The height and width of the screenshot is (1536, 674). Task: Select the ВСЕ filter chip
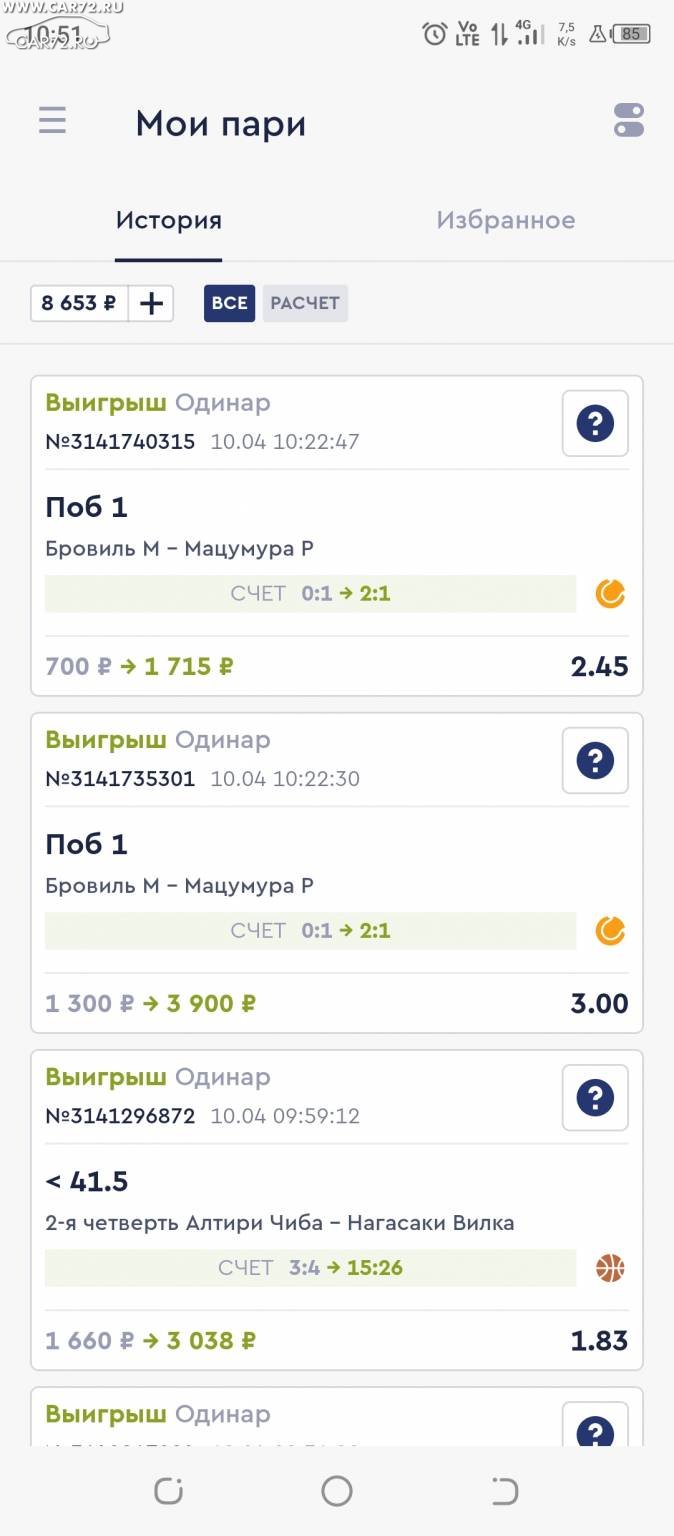pos(229,303)
